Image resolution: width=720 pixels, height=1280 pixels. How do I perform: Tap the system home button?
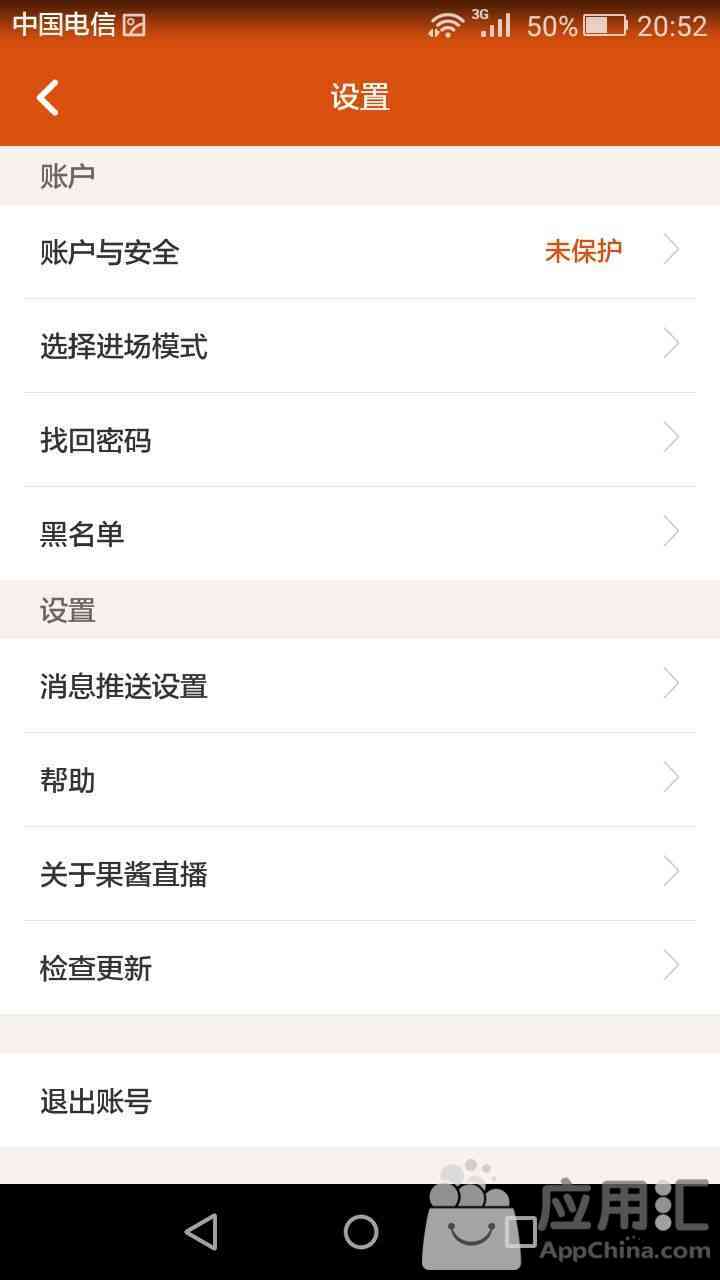click(361, 1232)
